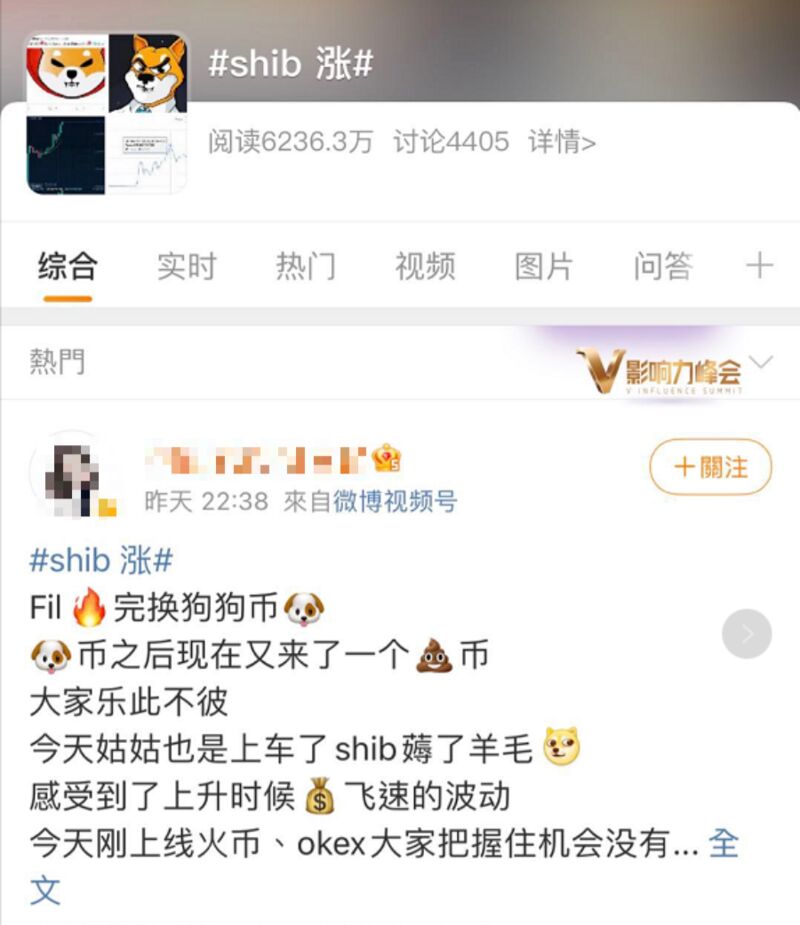Open the shib topic cover image

click(x=106, y=113)
